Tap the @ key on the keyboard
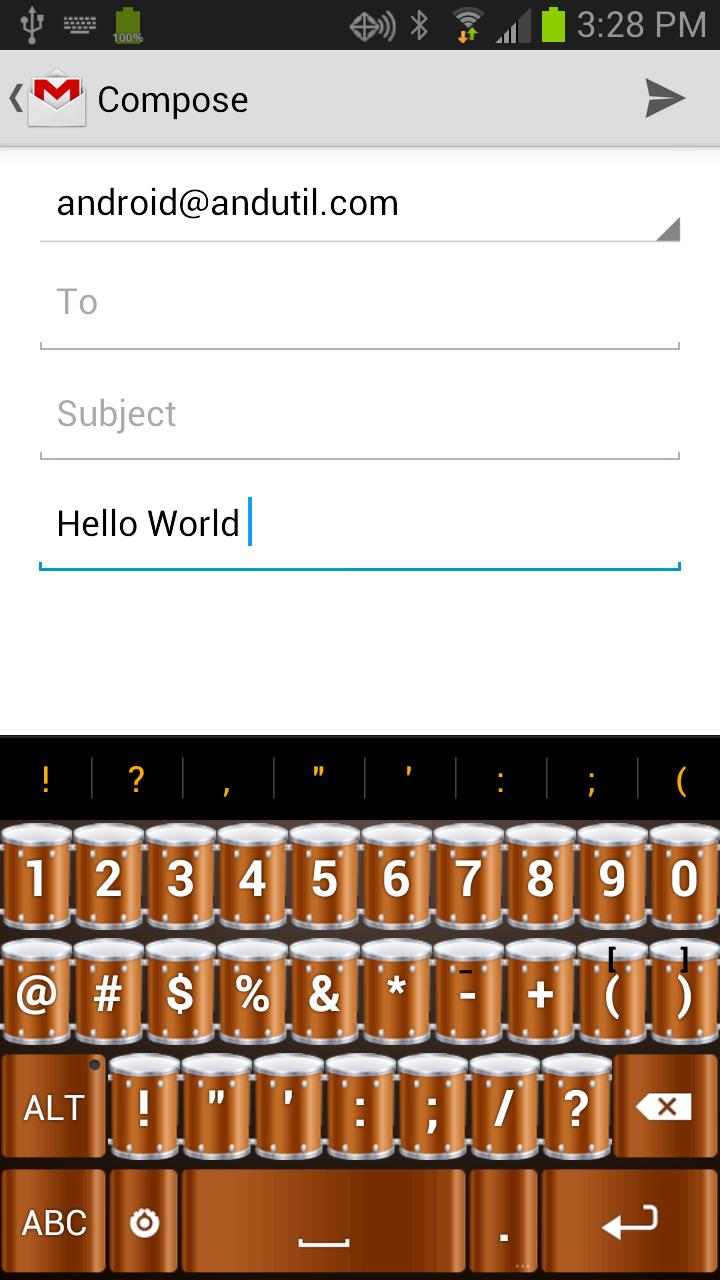 point(36,994)
